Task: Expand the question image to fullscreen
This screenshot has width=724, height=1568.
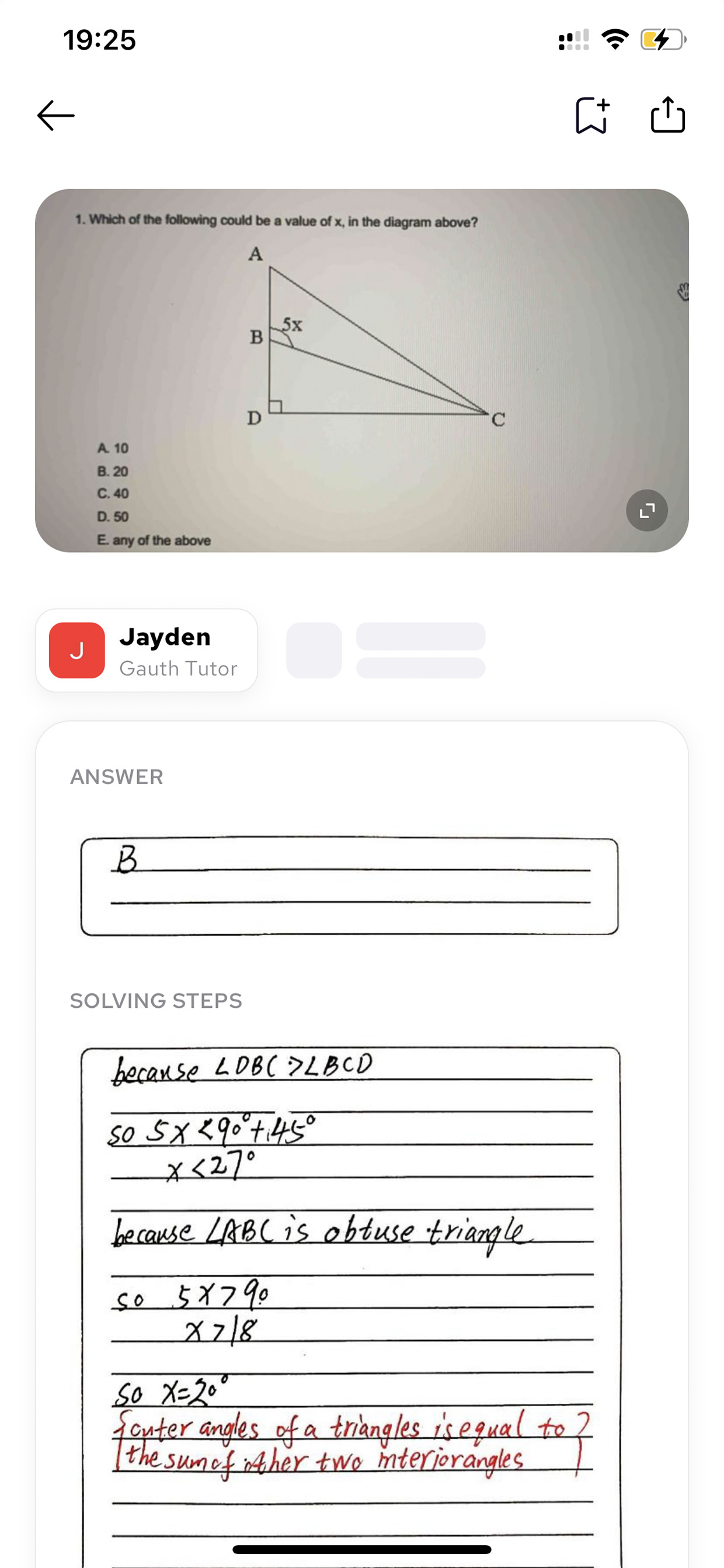Action: point(647,510)
